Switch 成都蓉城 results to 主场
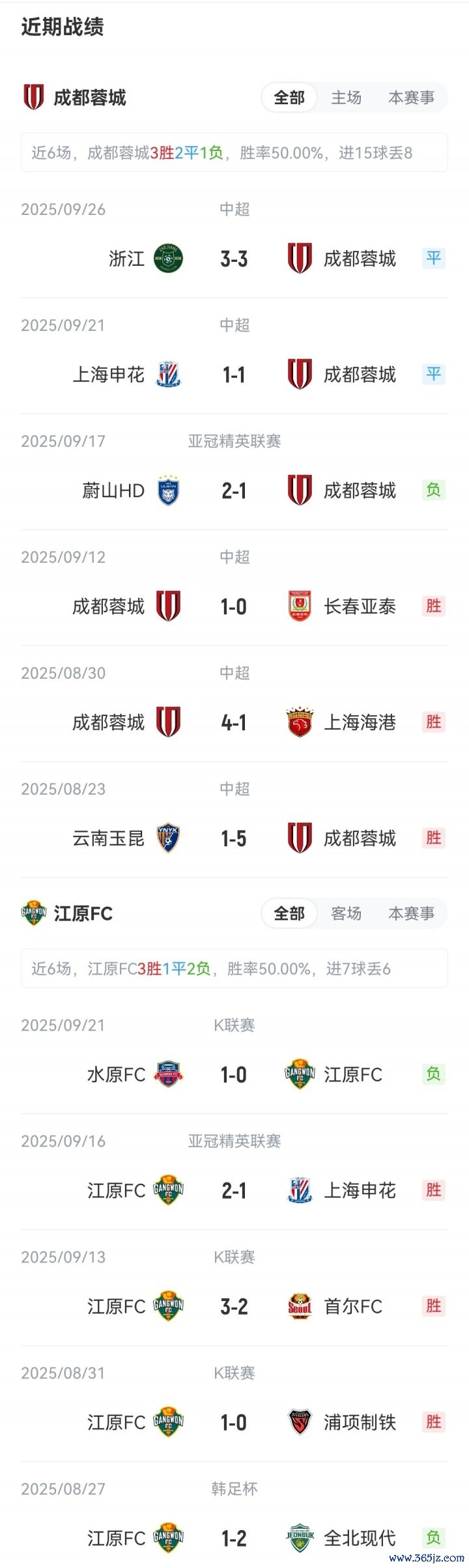This screenshot has height=1568, width=469. [346, 98]
